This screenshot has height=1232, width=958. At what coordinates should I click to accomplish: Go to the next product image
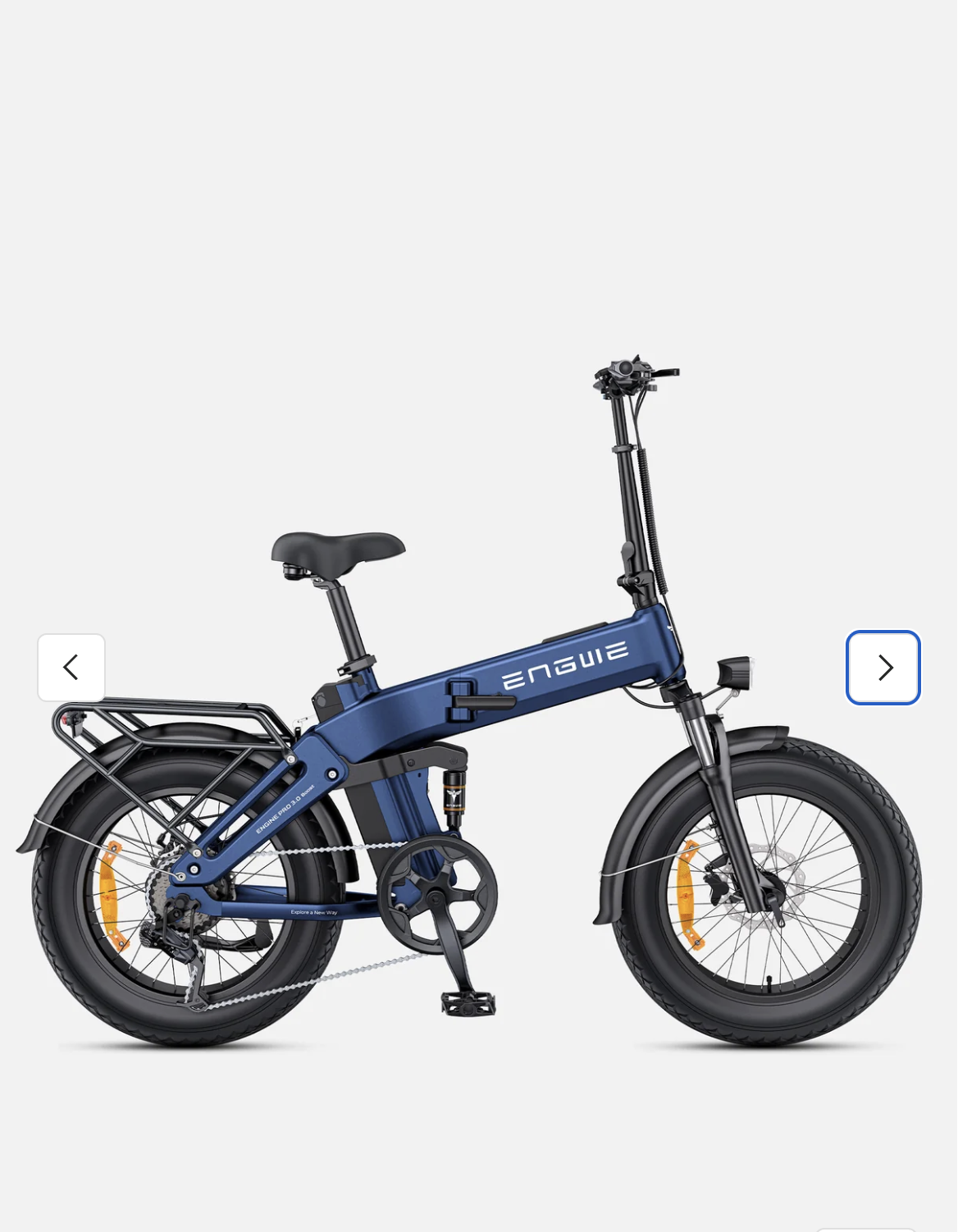click(883, 668)
